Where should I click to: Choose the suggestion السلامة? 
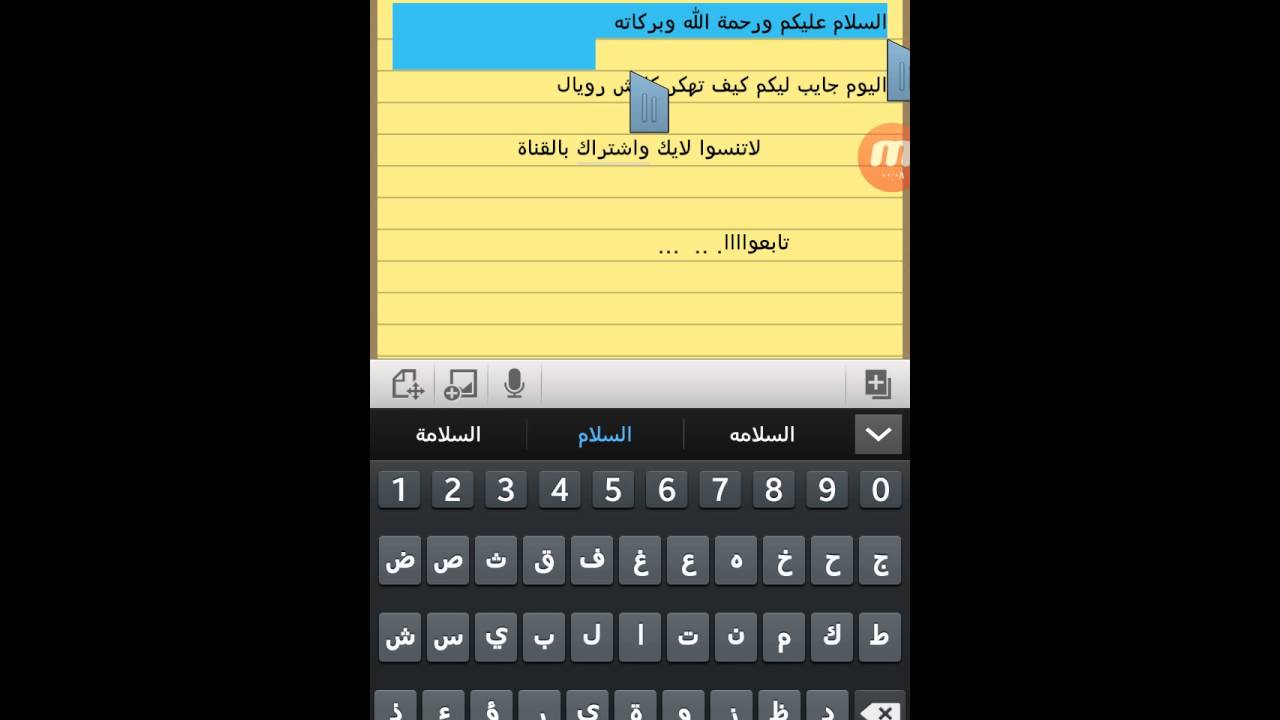(x=448, y=434)
